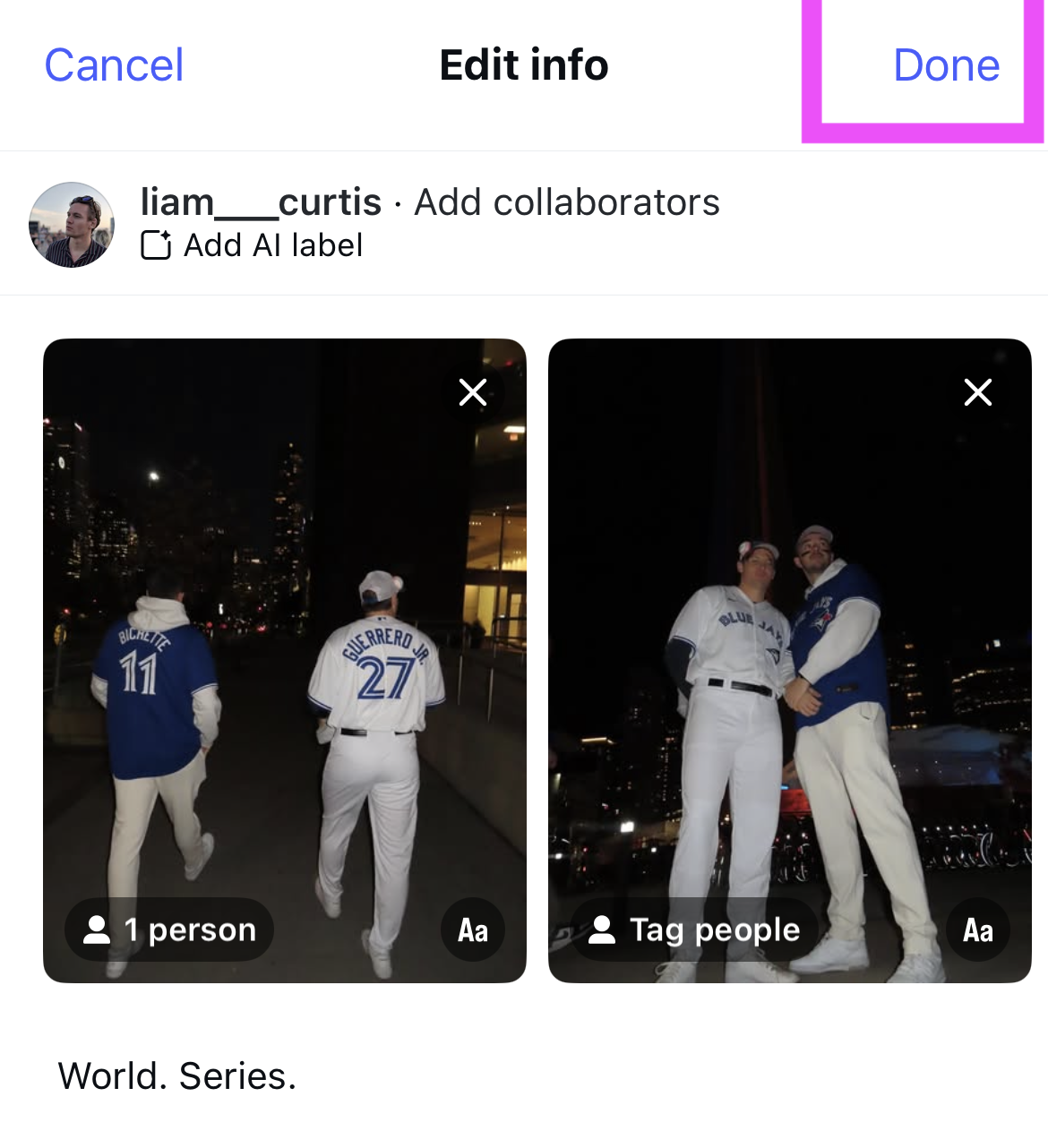Open the Aa text tool on the second photo
The image size is (1048, 1148).
[x=976, y=930]
